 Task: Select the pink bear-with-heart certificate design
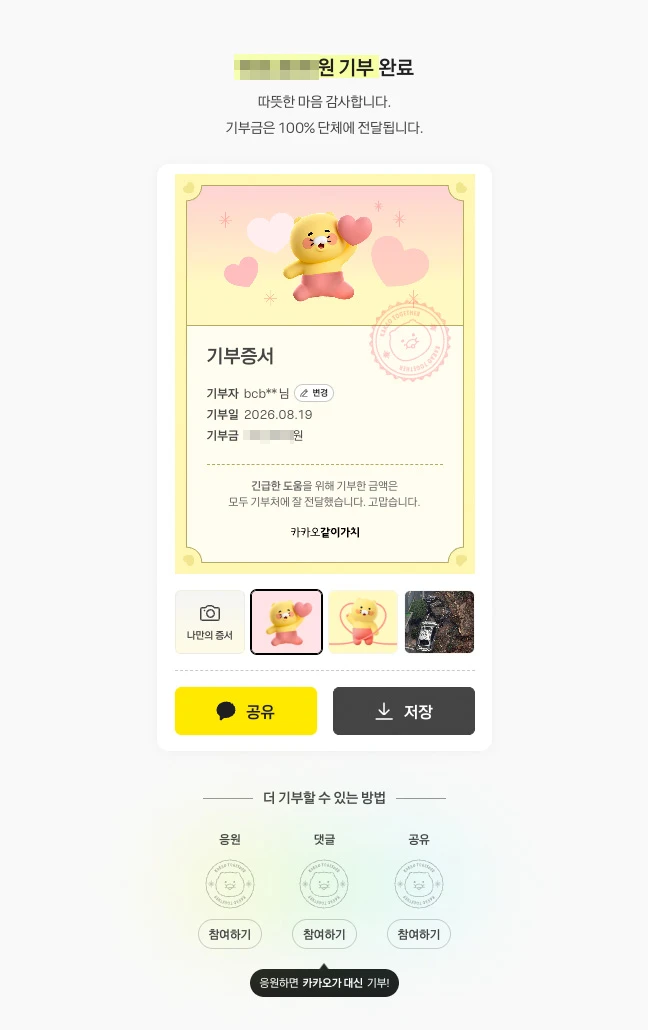(287, 622)
